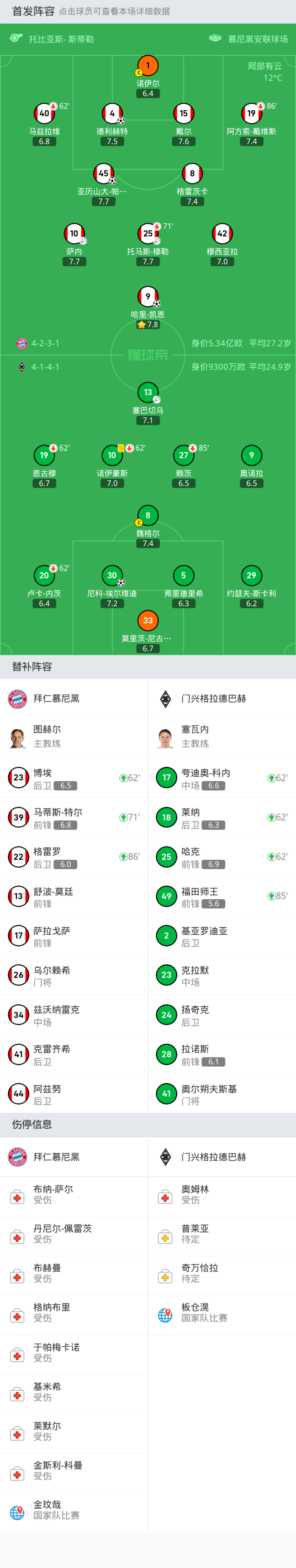Open goalkeeper 莫里茨-尼古拉斯's stats
This screenshot has height=1568, width=296.
[148, 621]
